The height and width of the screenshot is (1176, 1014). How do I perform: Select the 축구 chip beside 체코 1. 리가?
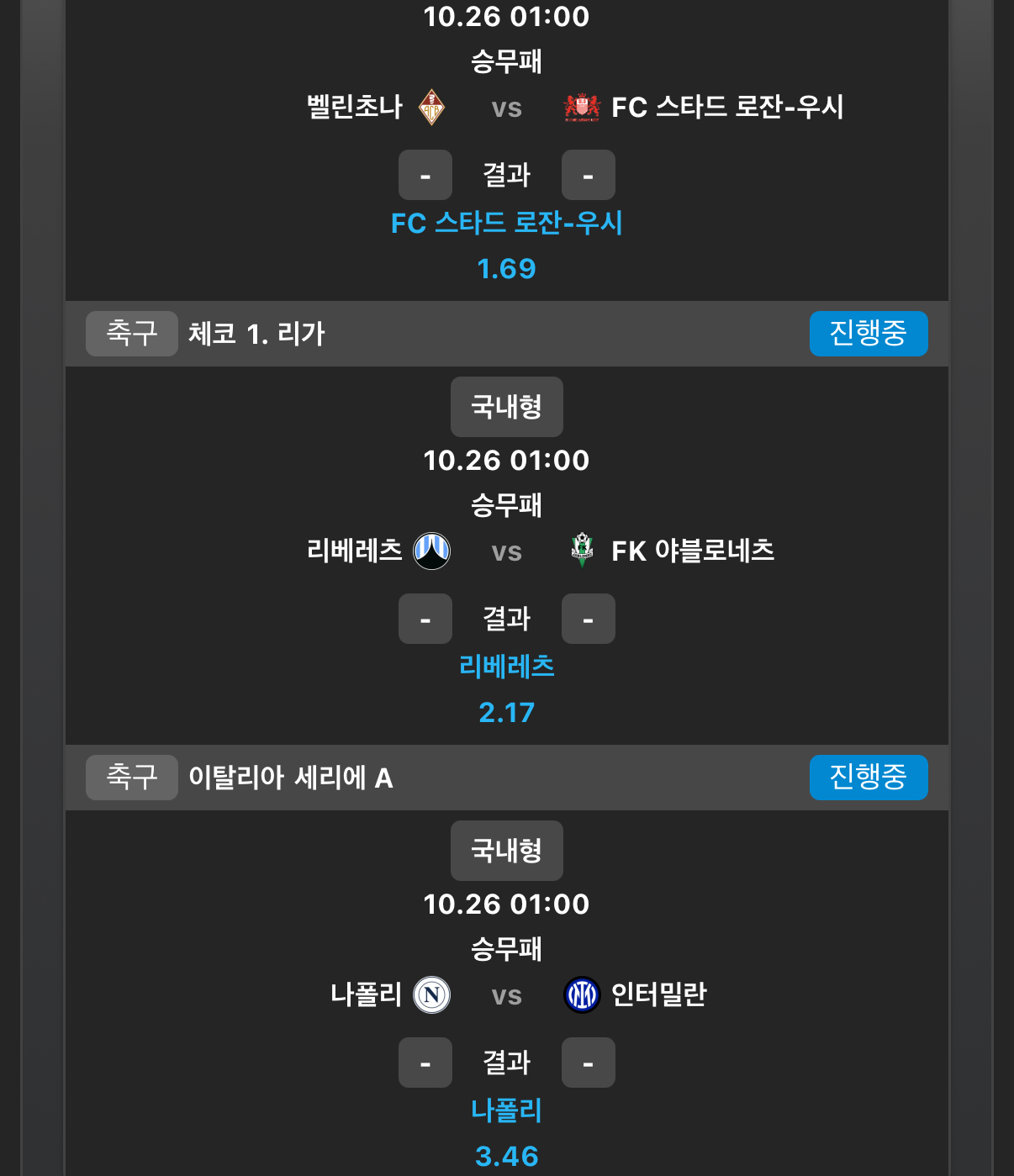click(131, 334)
